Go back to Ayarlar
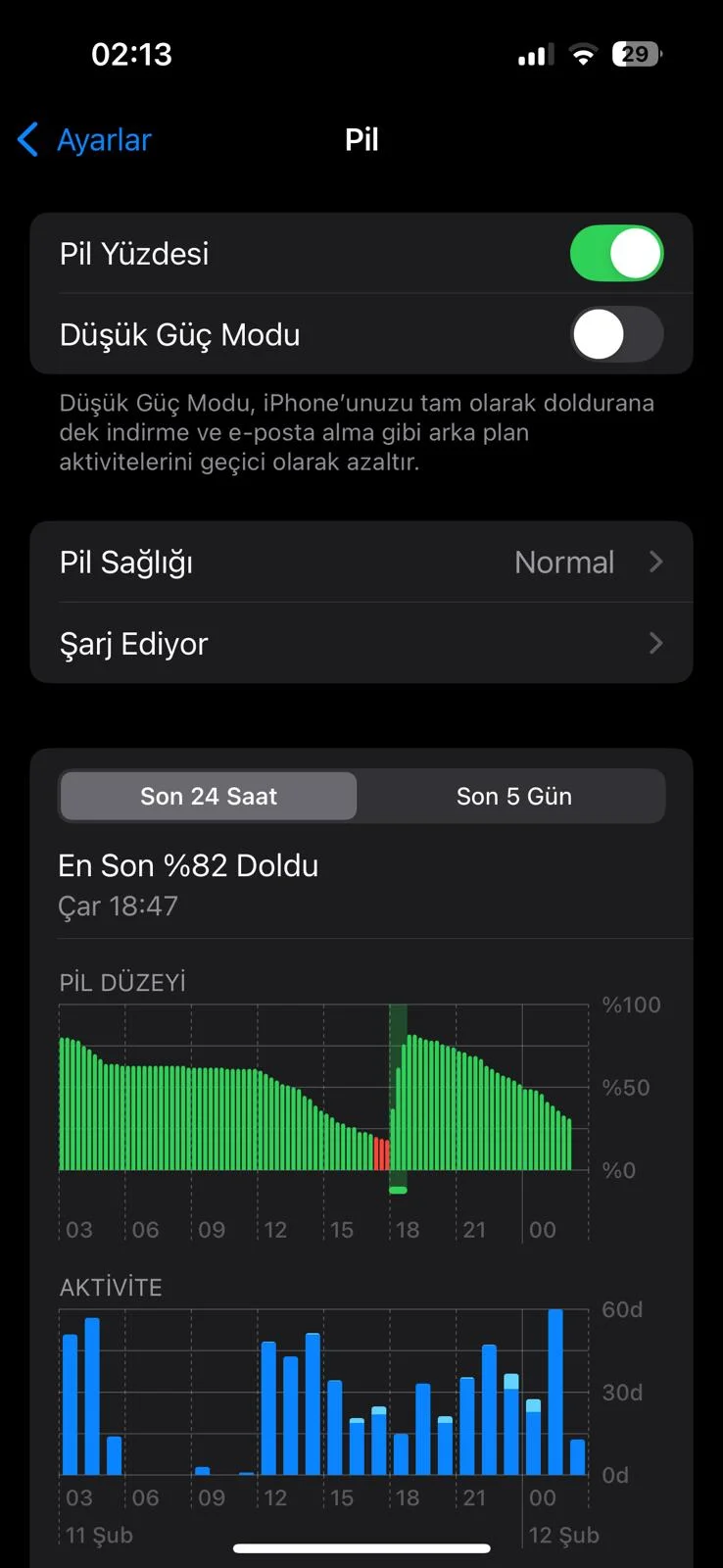The height and width of the screenshot is (1568, 723). pyautogui.click(x=86, y=140)
